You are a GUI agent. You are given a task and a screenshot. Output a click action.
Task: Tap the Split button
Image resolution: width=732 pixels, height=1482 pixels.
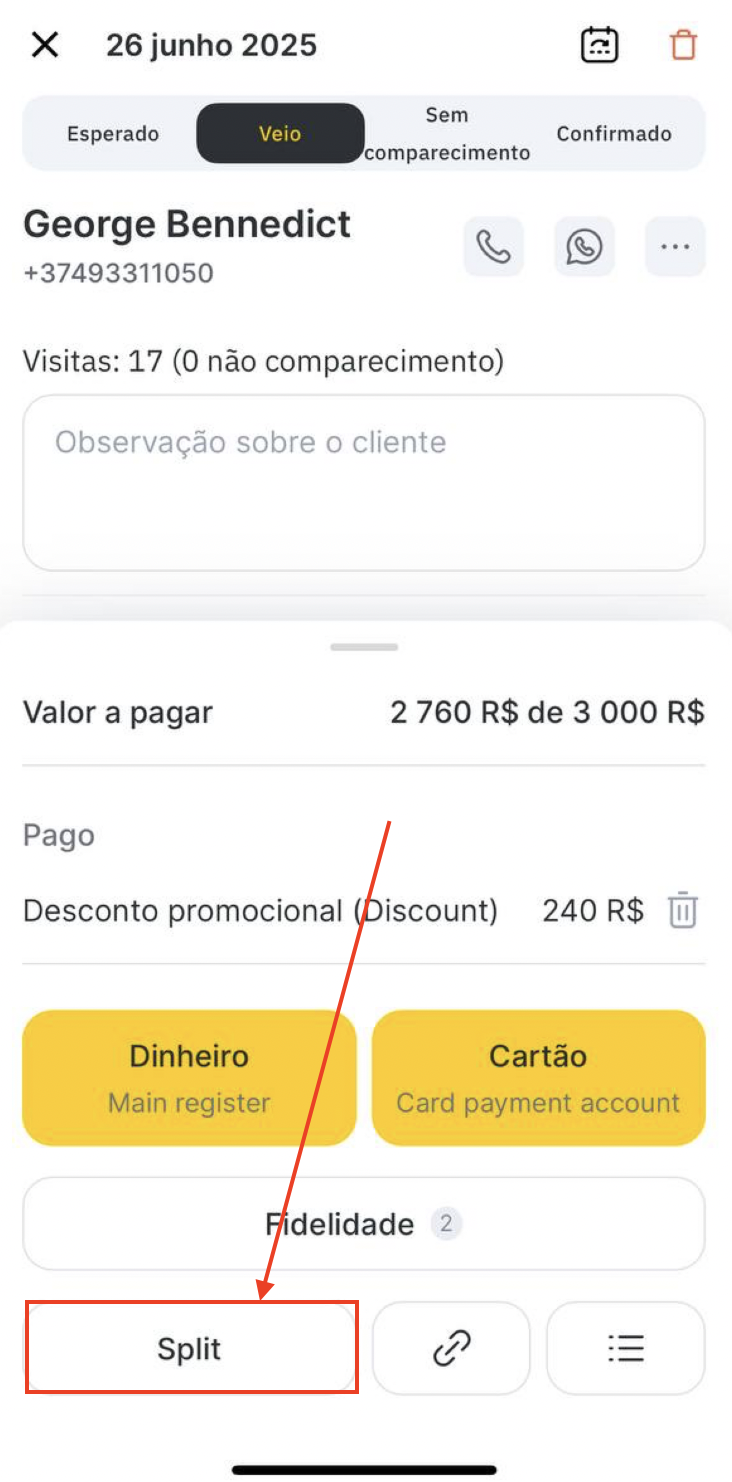190,1348
